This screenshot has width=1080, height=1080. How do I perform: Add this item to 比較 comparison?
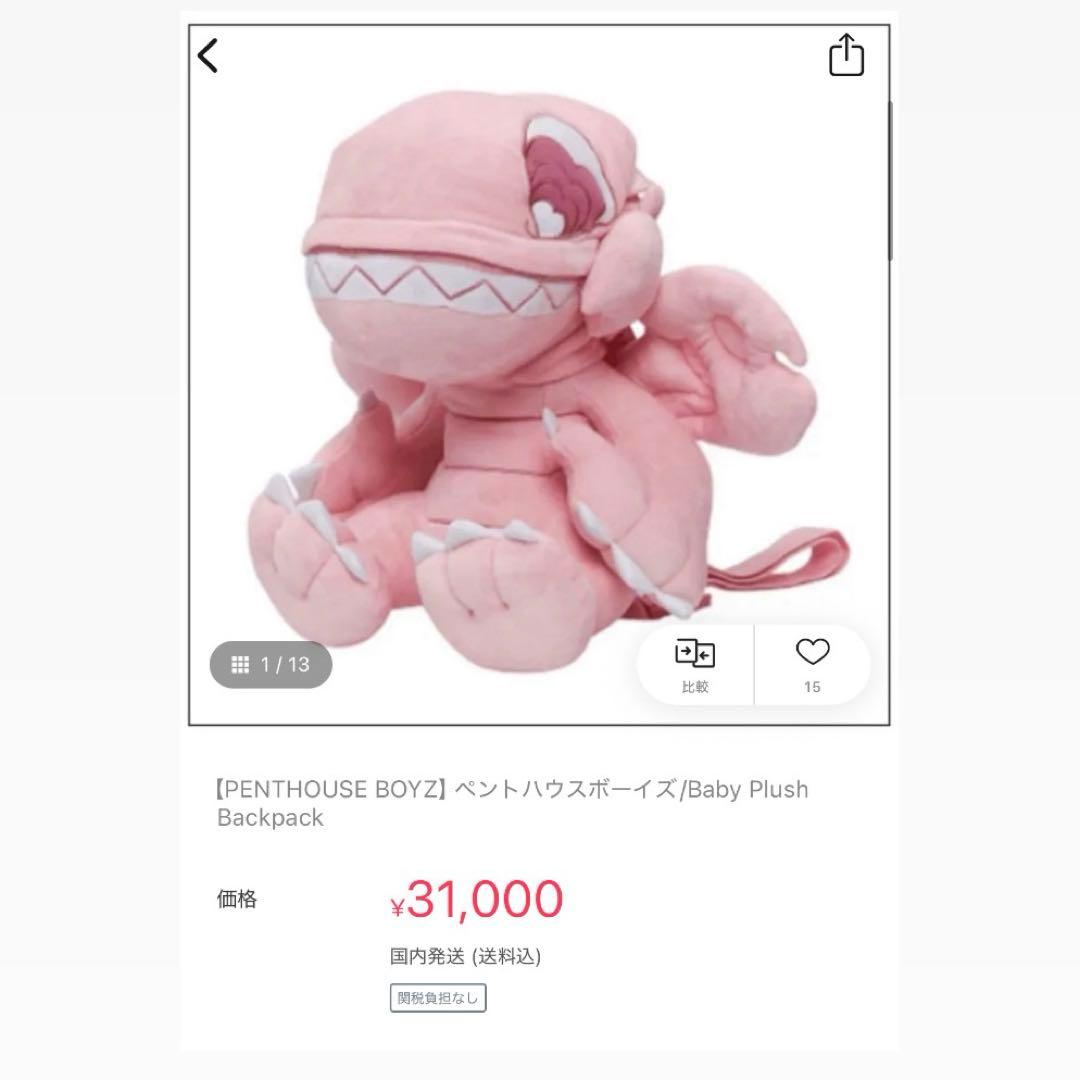tap(695, 665)
